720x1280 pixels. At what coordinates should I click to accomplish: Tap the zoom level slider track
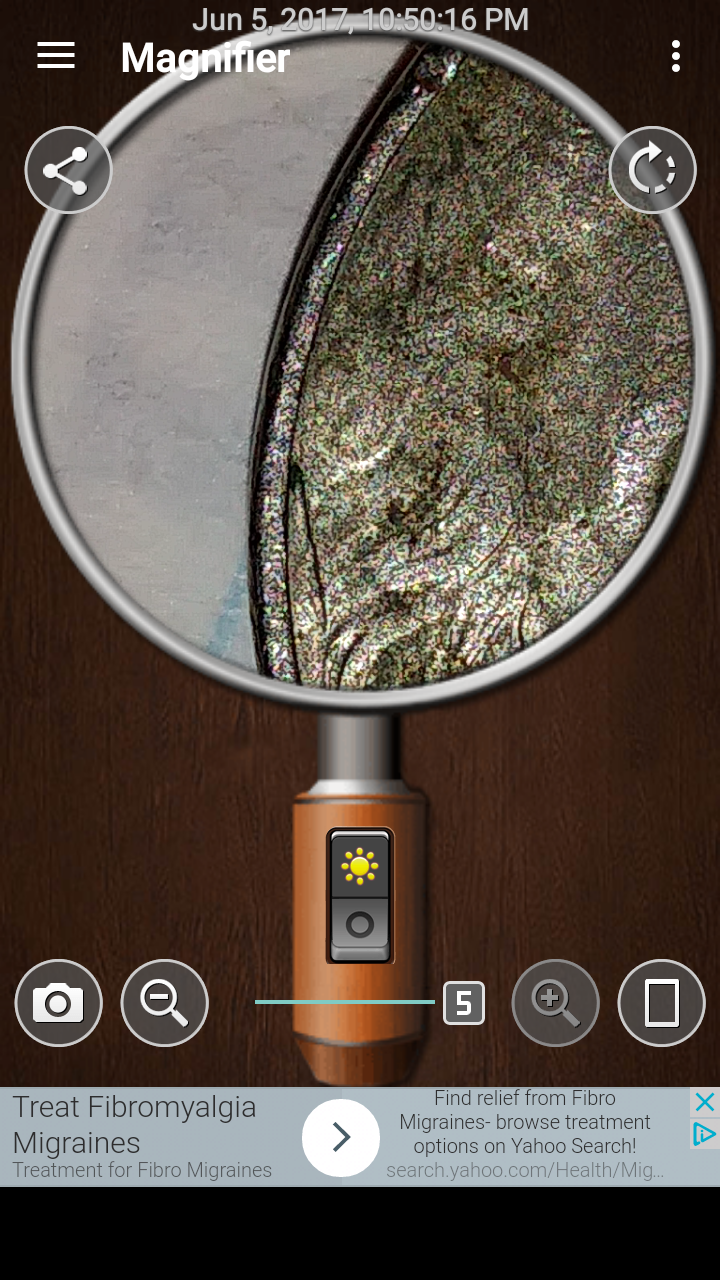coord(345,1002)
